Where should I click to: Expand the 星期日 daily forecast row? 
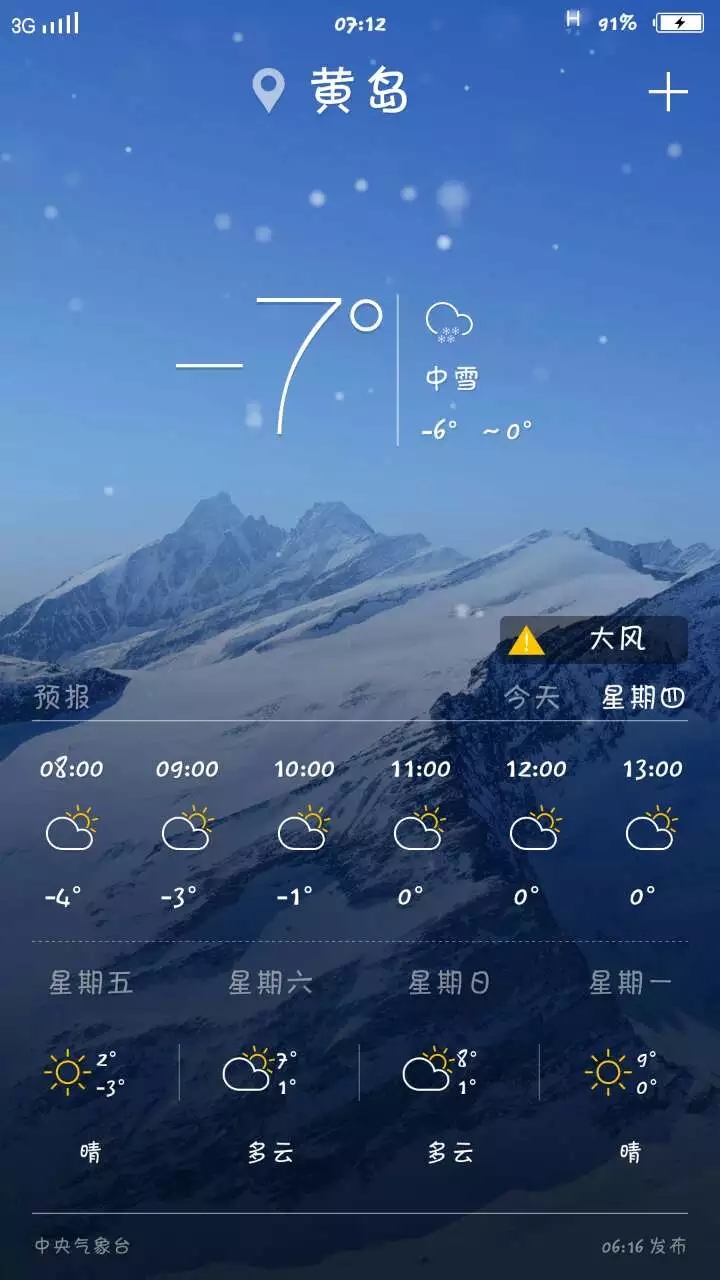click(450, 1071)
